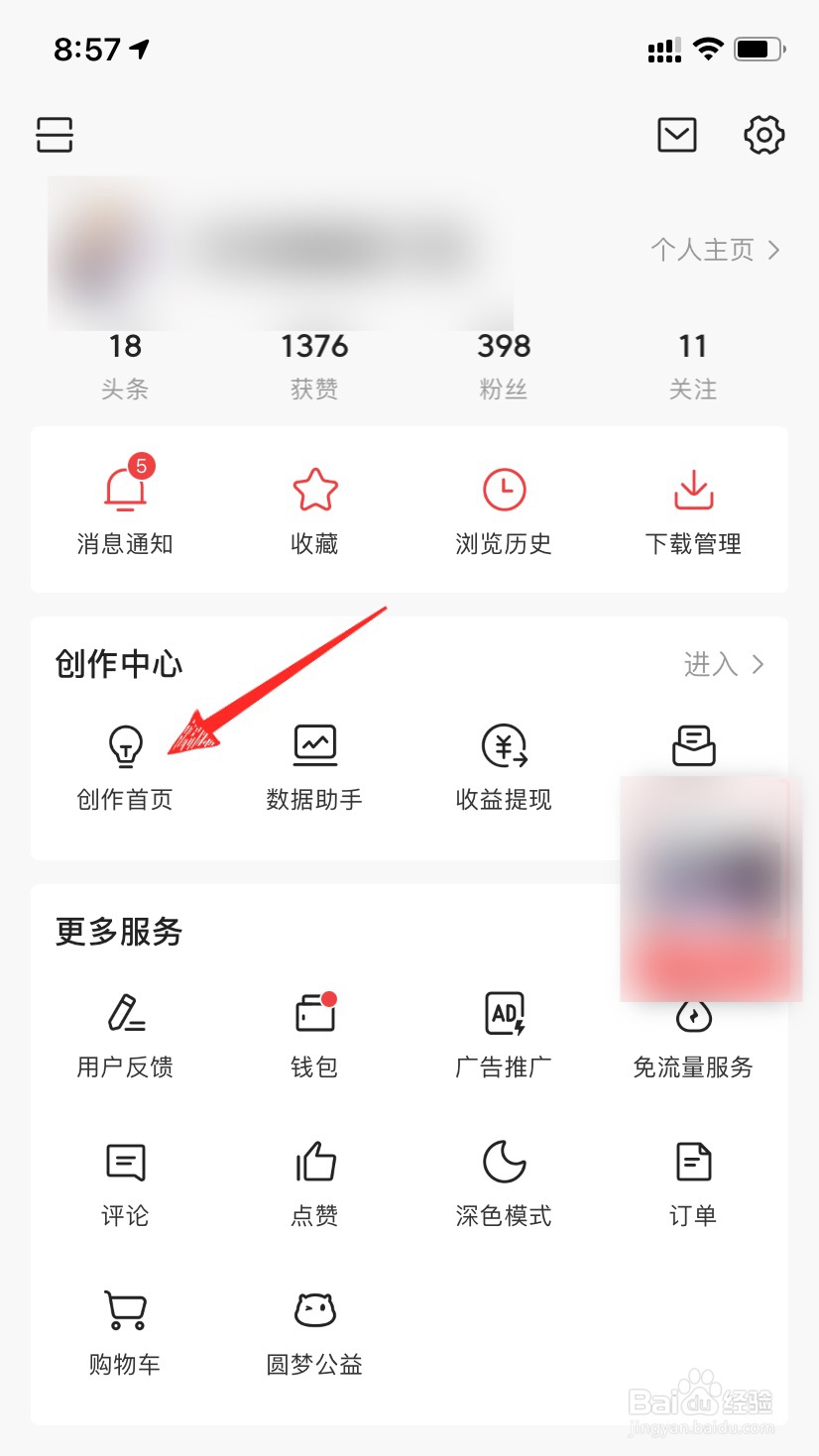819x1456 pixels.
Task: Open 钱包 wallet icon with red badge
Action: coord(314,1013)
